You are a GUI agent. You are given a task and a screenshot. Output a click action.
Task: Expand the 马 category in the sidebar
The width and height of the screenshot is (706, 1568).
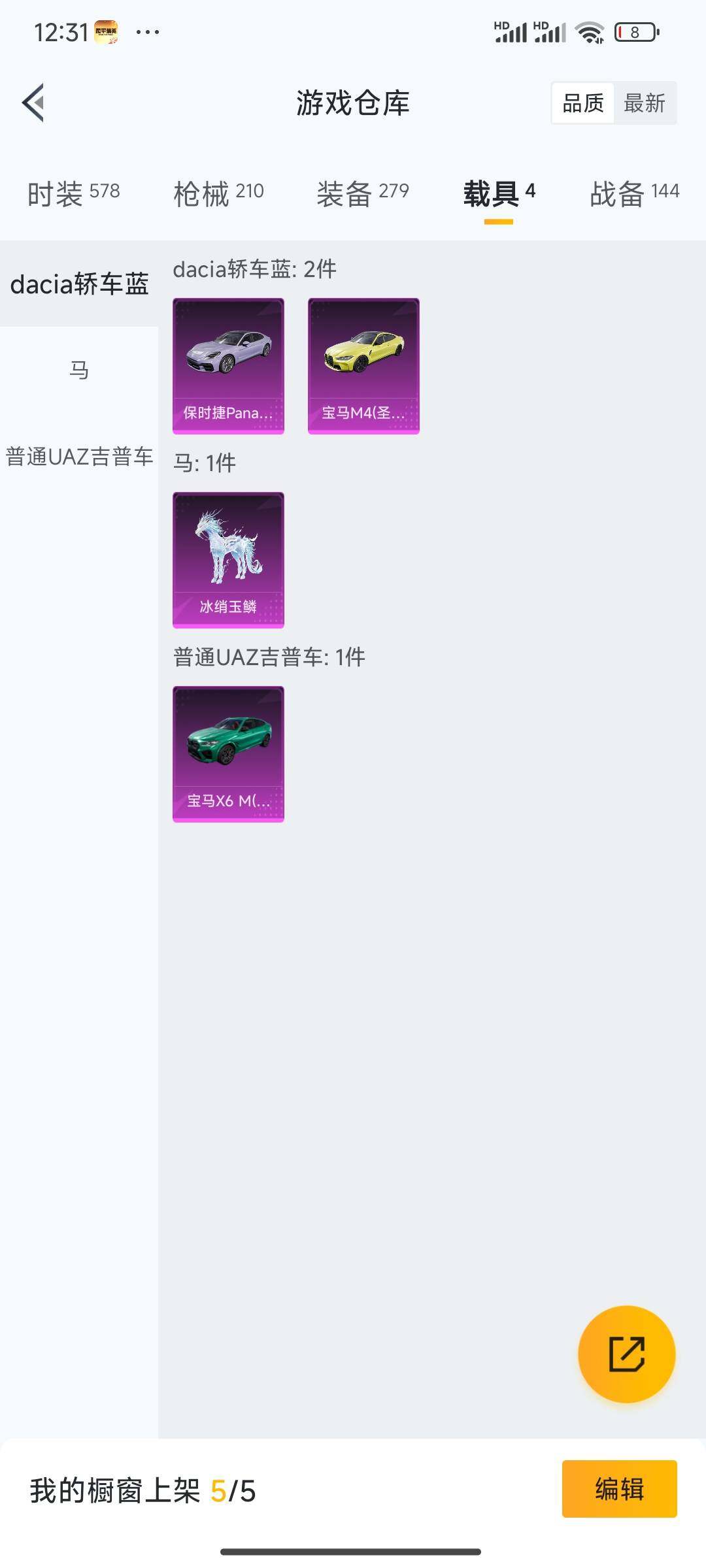[78, 369]
